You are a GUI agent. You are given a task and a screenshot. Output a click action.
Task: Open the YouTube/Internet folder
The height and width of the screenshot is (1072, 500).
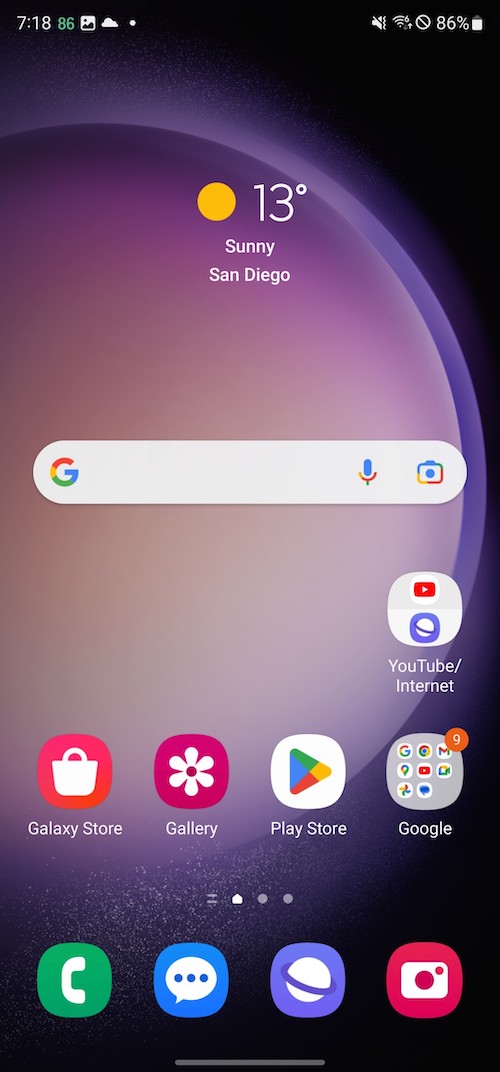tap(425, 609)
